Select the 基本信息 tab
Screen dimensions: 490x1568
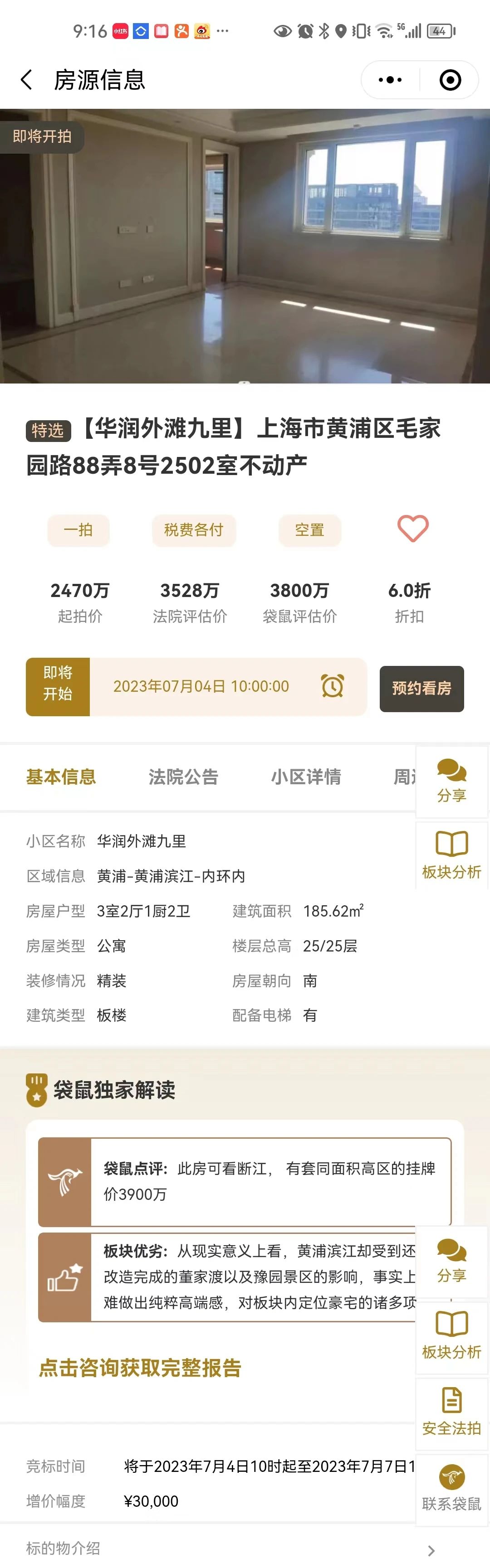point(61,777)
